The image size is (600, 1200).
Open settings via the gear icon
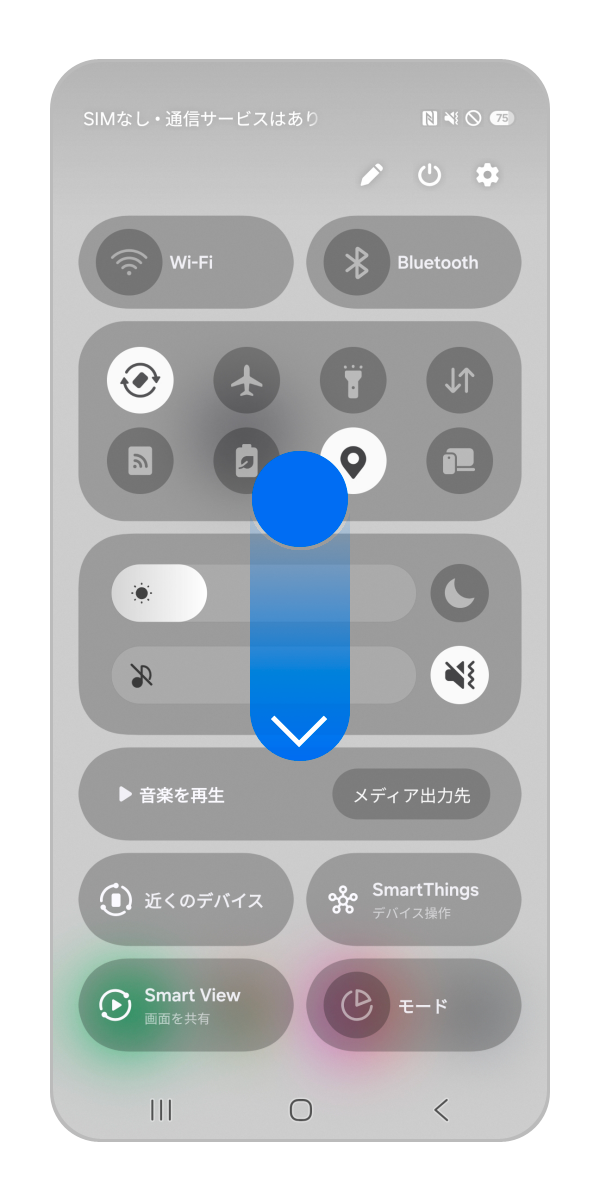click(487, 175)
